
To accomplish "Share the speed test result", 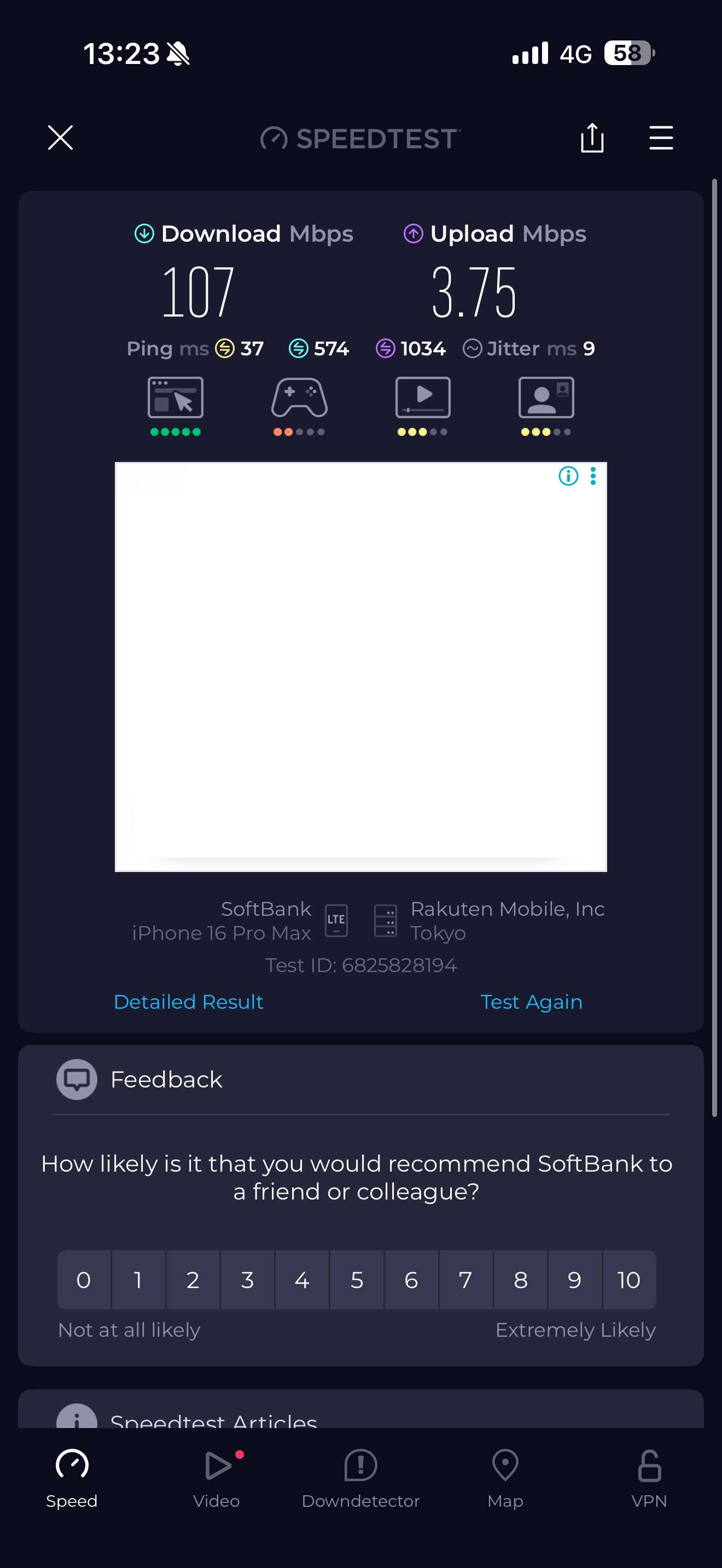I will click(x=592, y=138).
